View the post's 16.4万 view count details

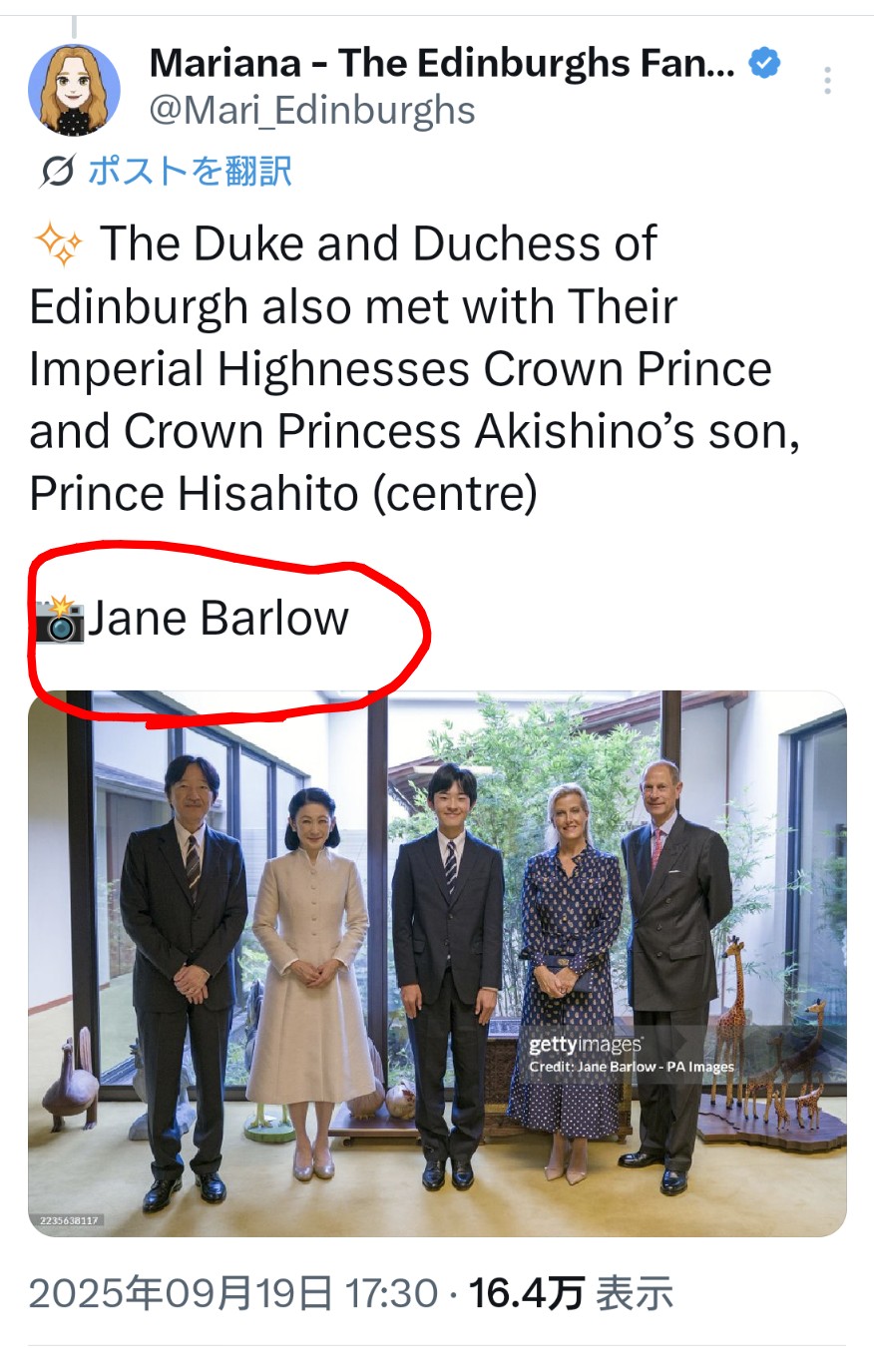571,1294
